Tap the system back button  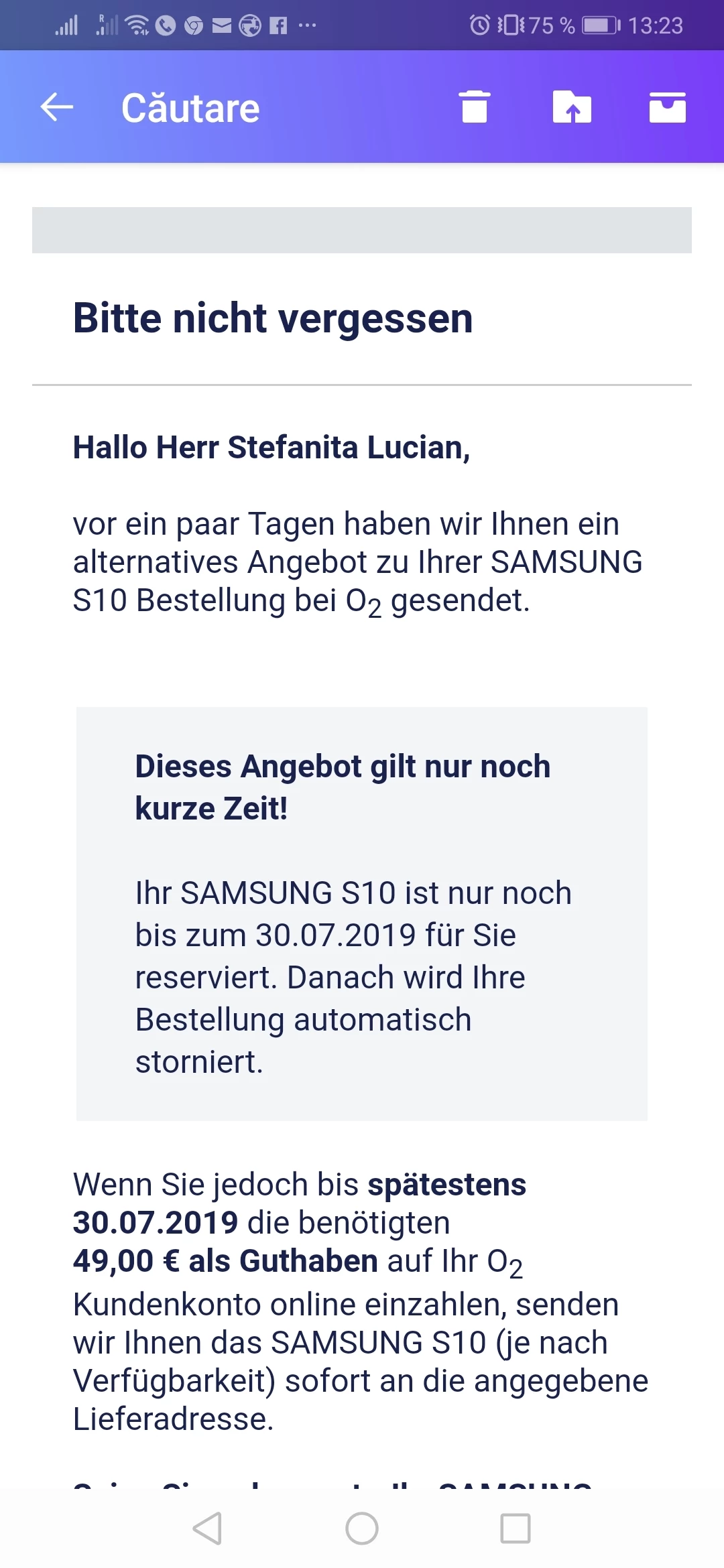click(x=207, y=1528)
